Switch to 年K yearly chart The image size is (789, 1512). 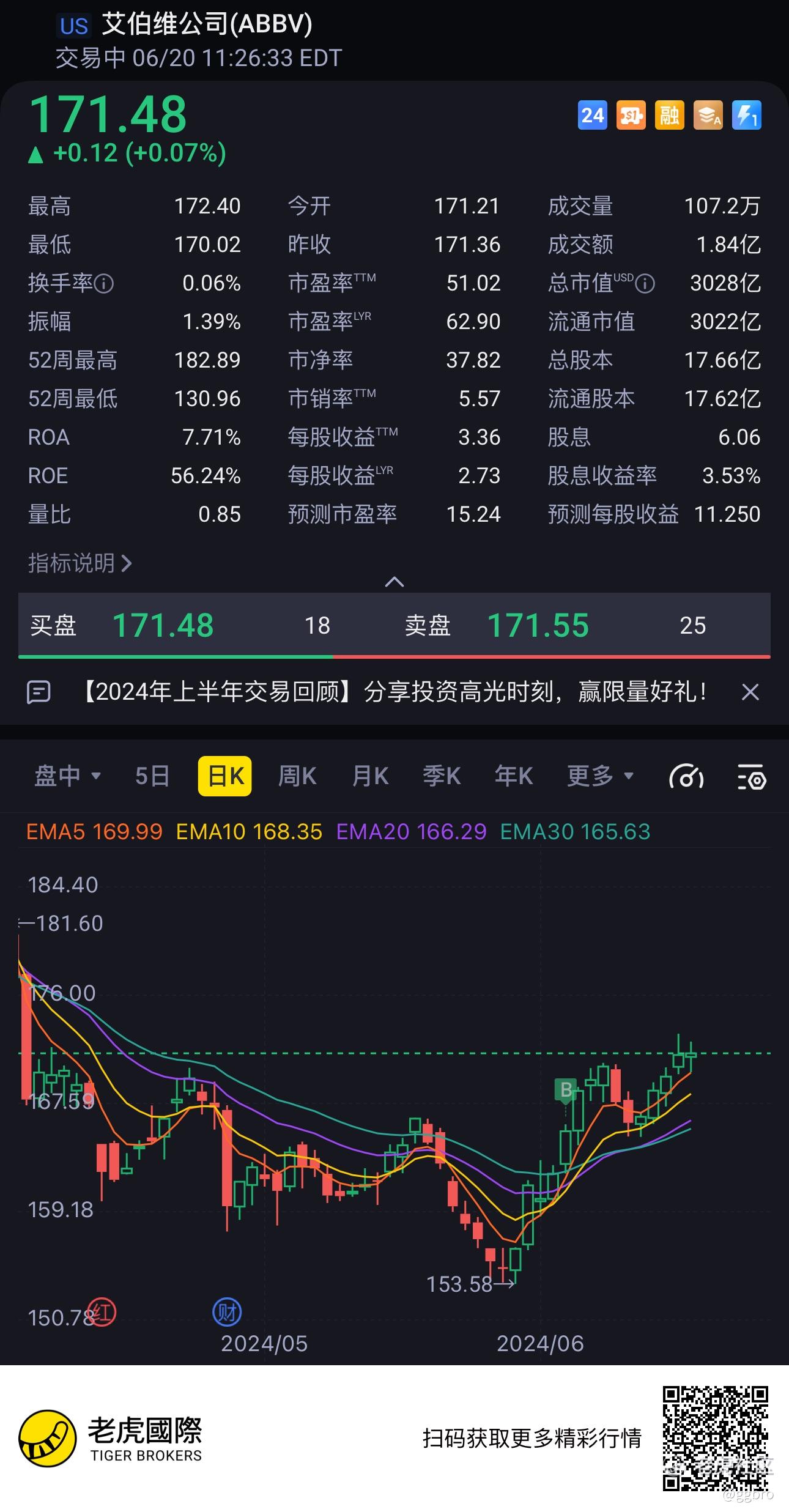[514, 776]
